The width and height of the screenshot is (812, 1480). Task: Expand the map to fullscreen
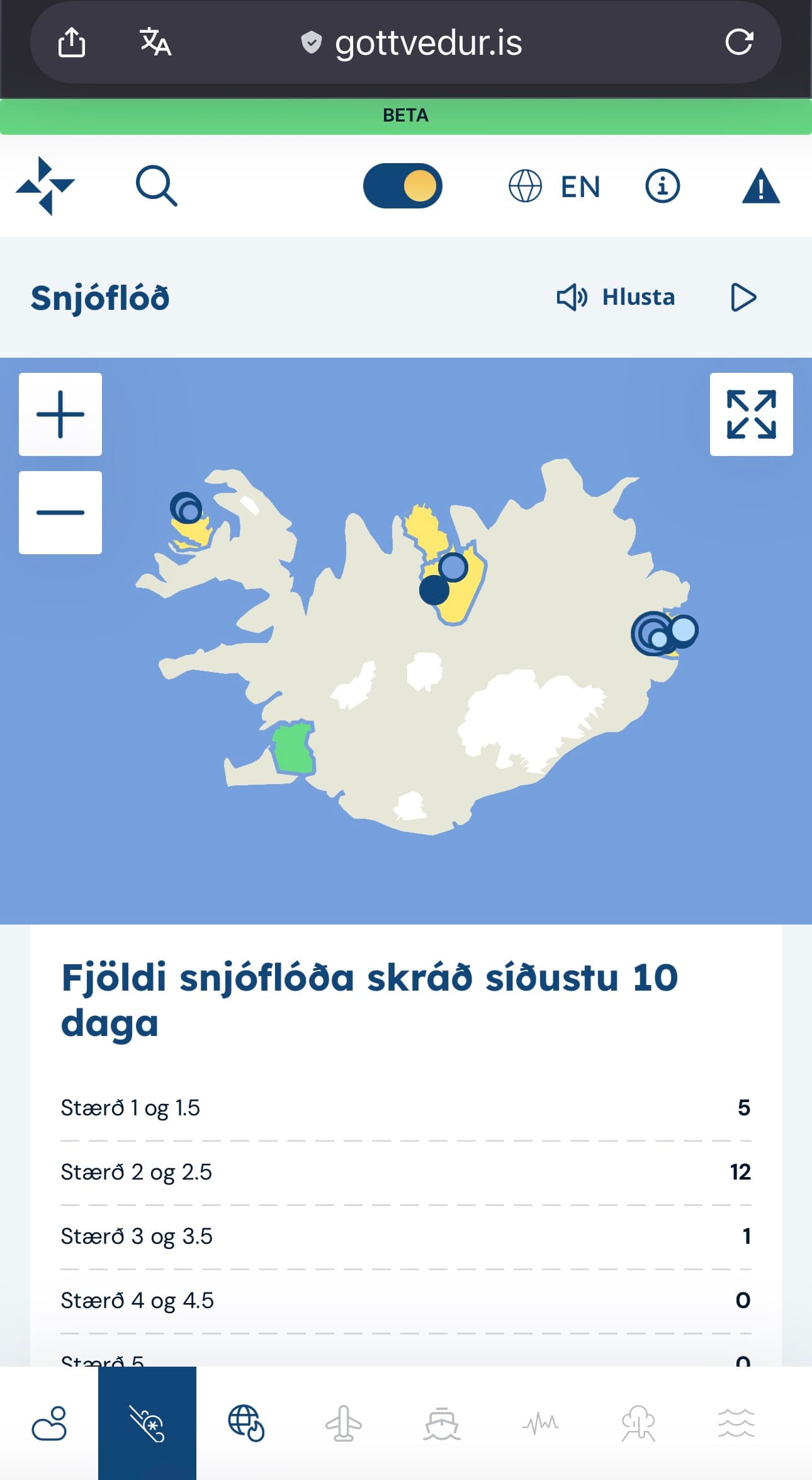point(751,414)
